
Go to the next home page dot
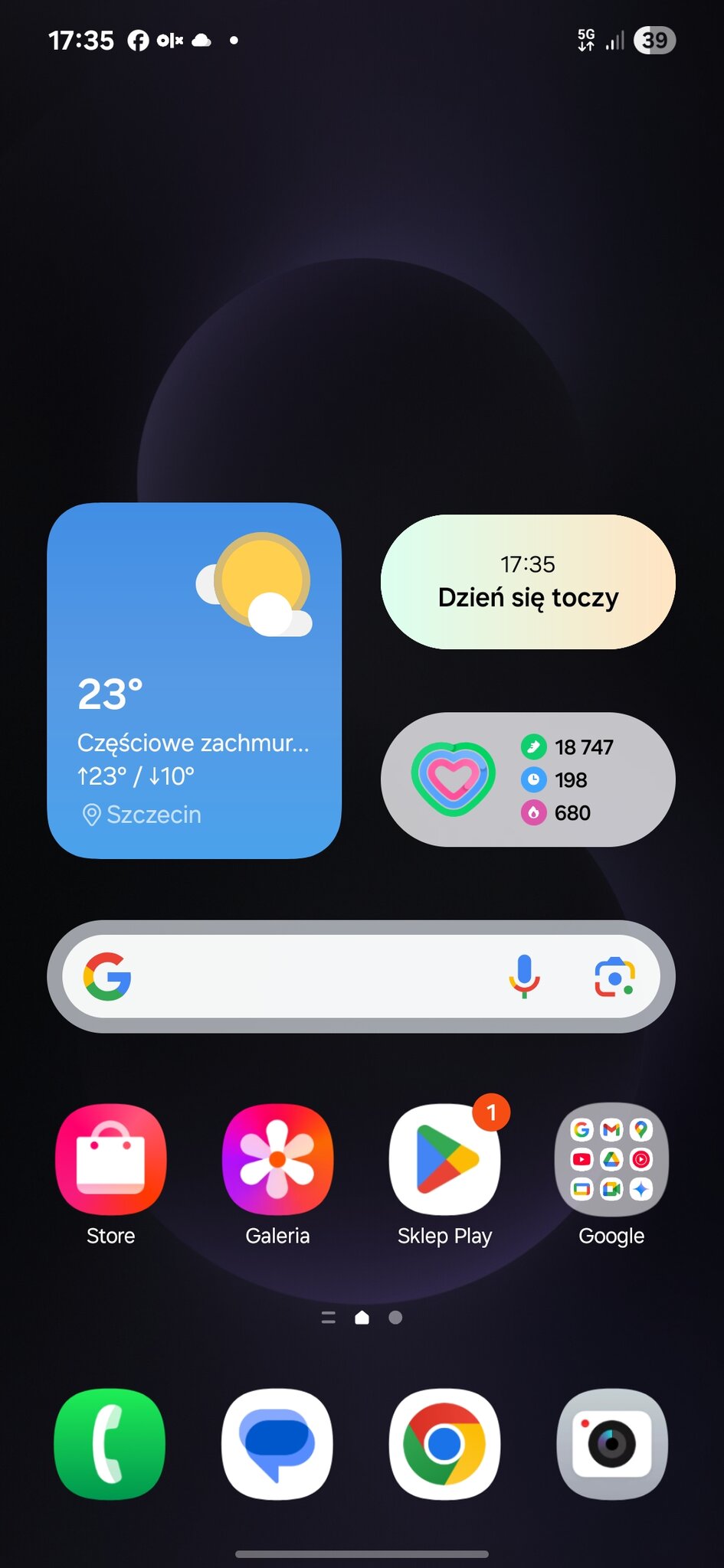tap(395, 1317)
